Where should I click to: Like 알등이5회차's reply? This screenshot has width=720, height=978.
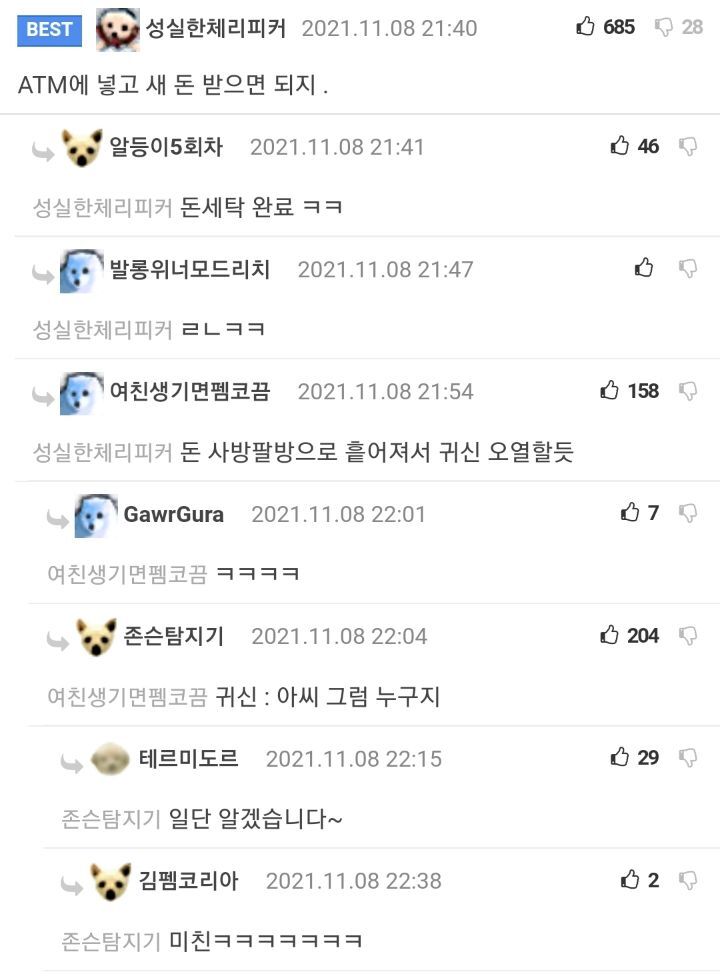pyautogui.click(x=620, y=146)
